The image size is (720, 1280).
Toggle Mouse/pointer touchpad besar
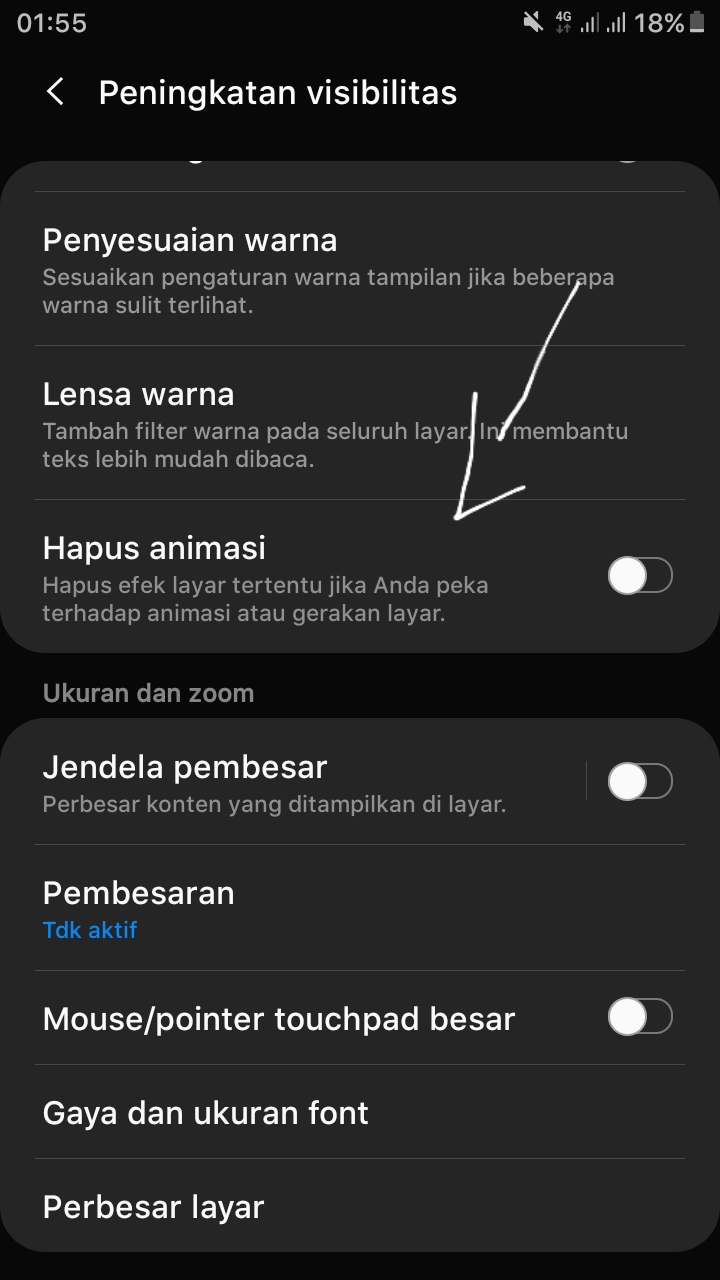click(x=640, y=1018)
